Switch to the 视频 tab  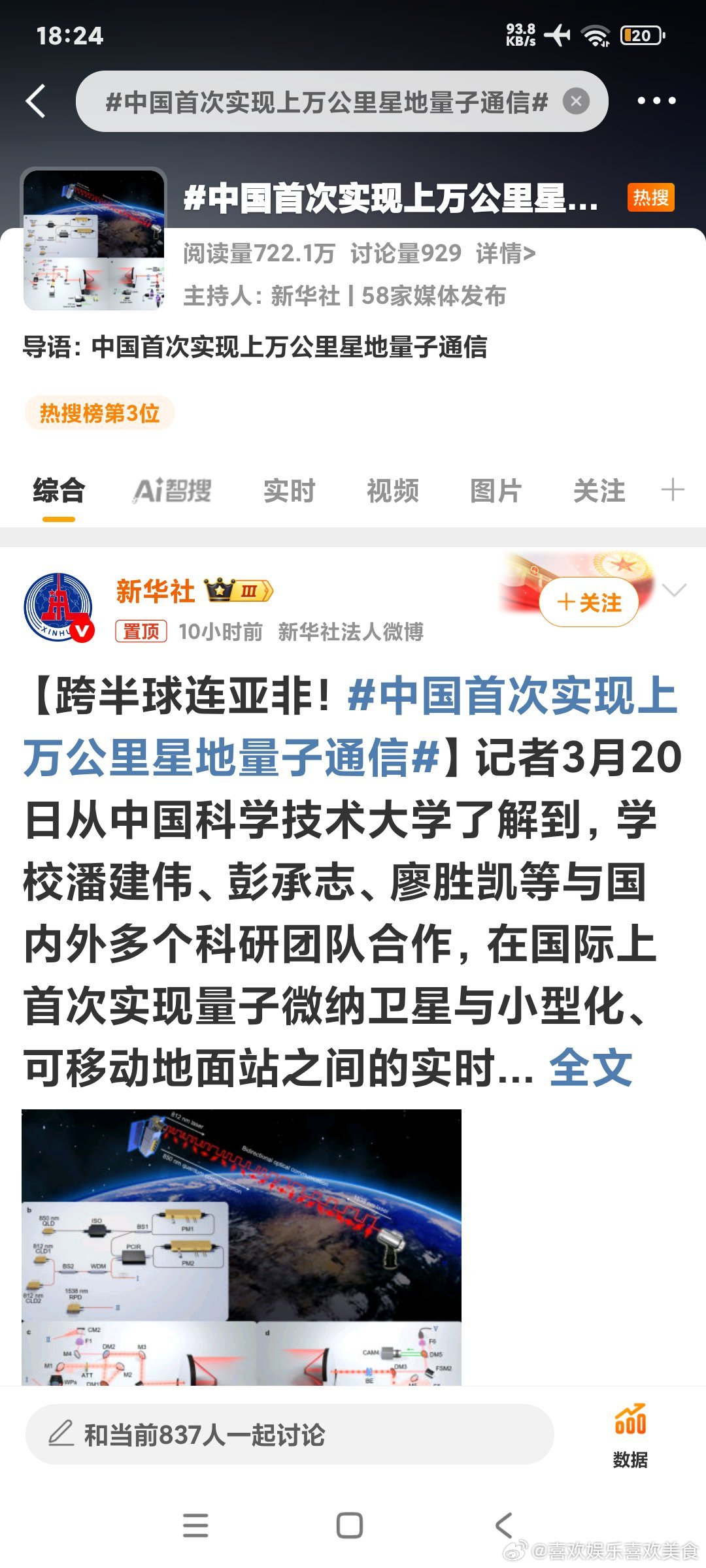[392, 491]
